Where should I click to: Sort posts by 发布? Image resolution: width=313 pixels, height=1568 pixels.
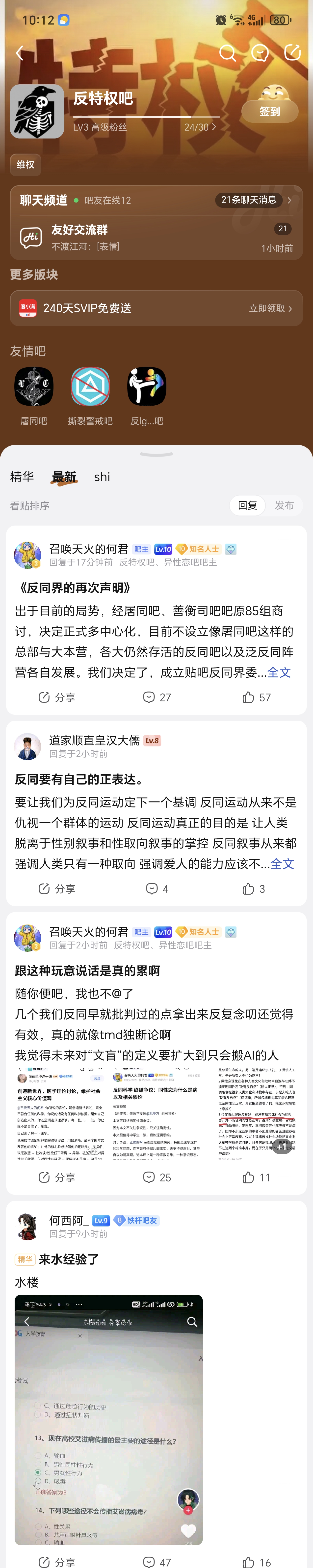284,505
